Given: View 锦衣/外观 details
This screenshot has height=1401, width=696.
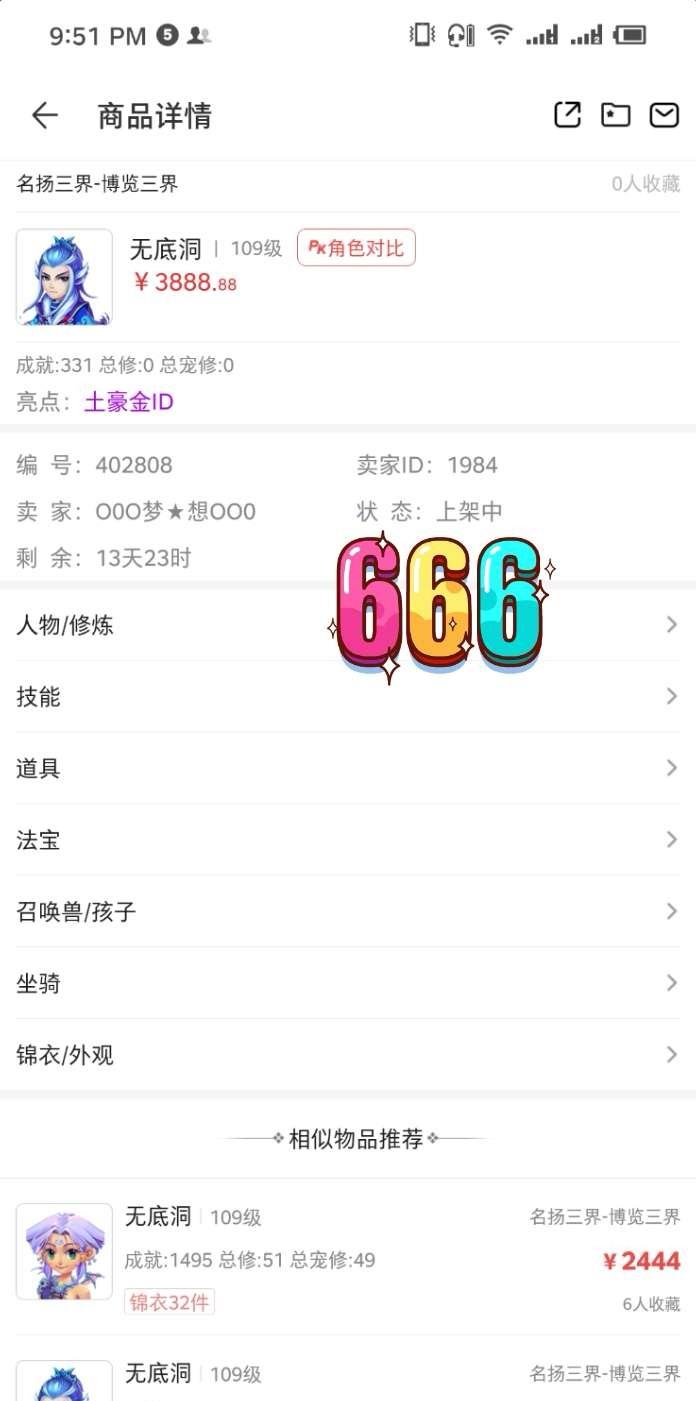Looking at the screenshot, I should (347, 1055).
